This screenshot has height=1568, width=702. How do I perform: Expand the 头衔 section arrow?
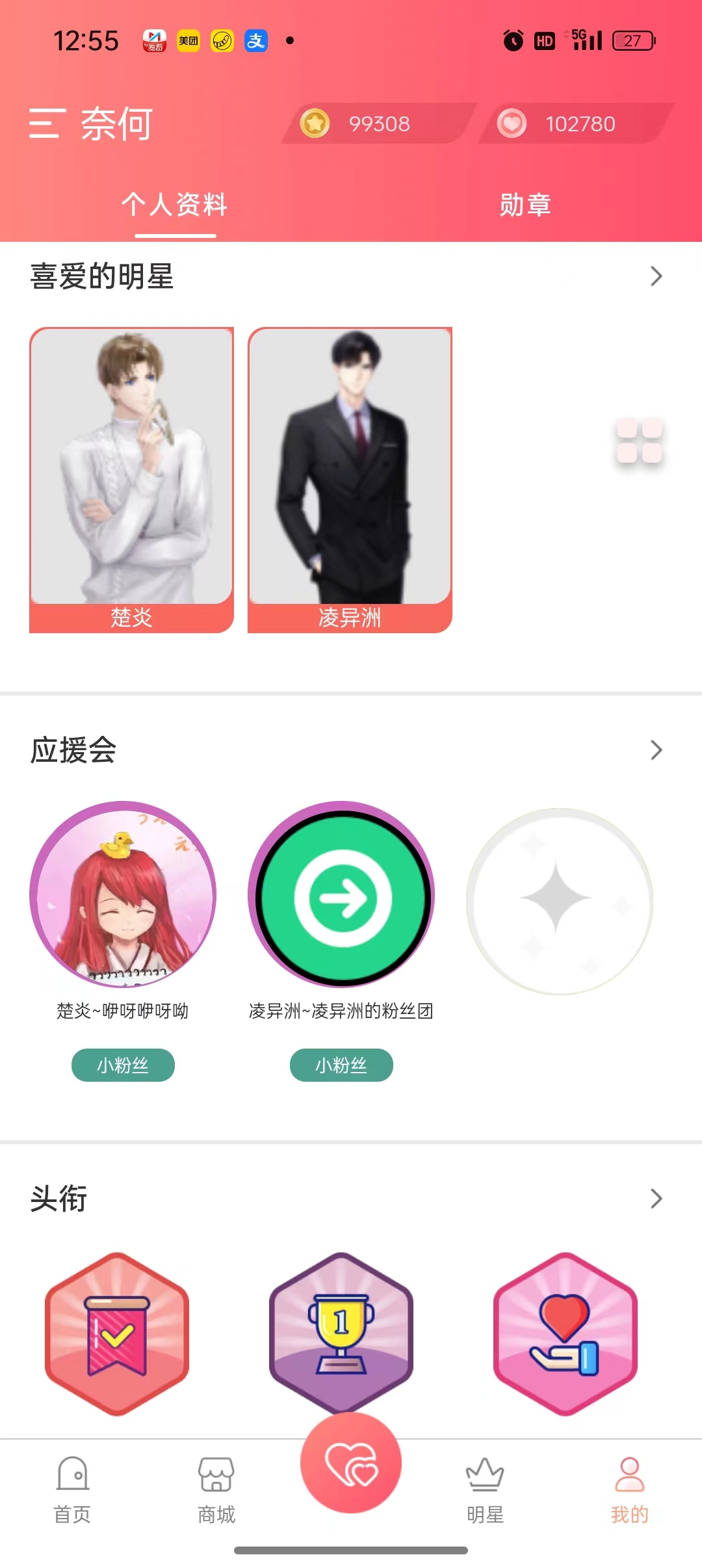tap(656, 1198)
